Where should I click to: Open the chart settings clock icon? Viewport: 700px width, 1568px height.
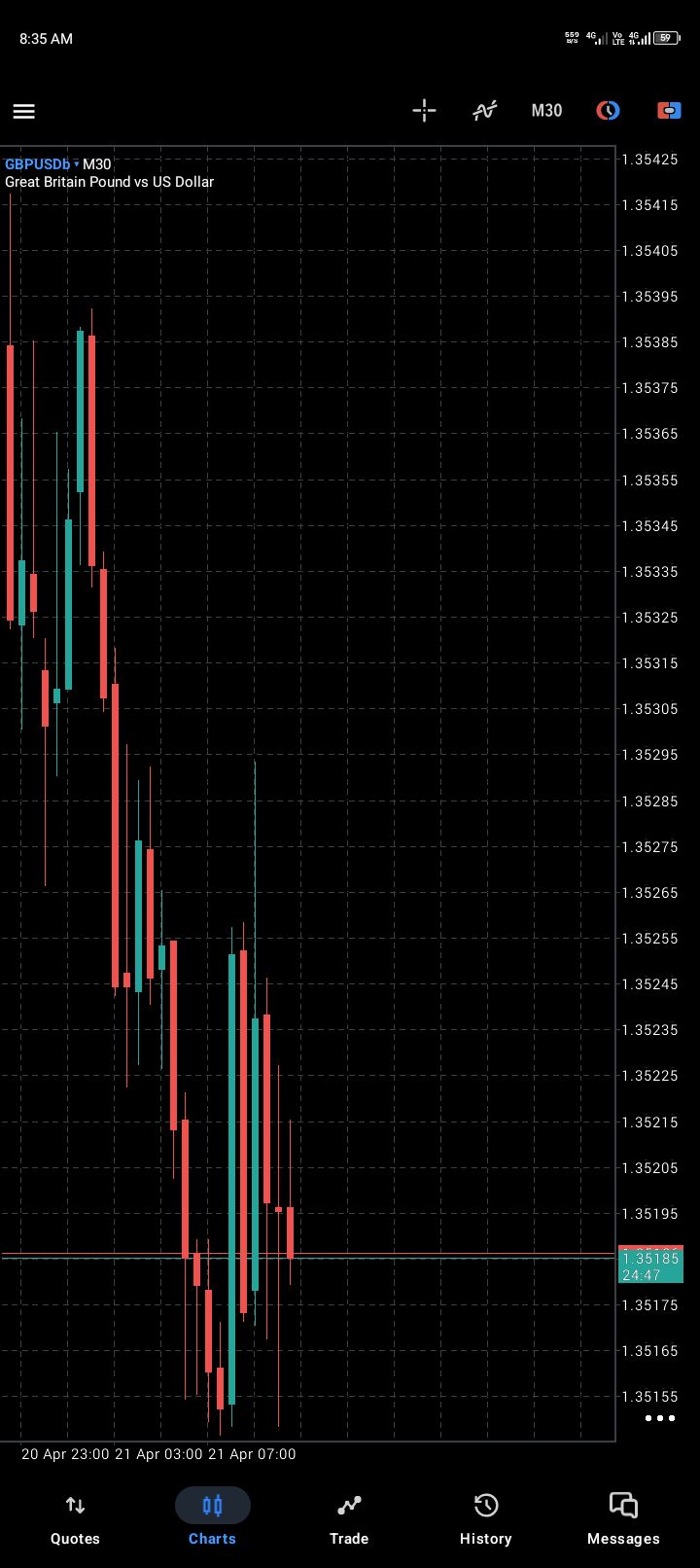click(608, 111)
